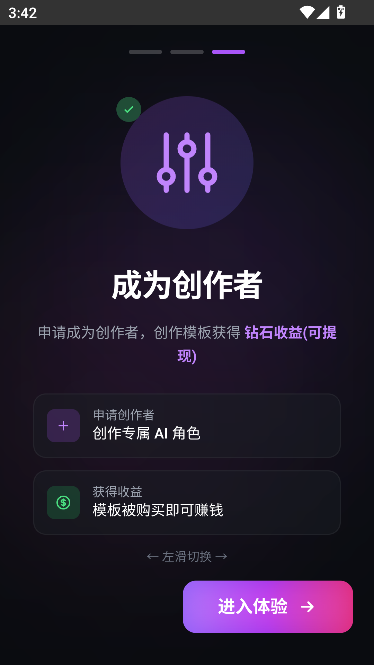Open the 申请创作者 card

[x=187, y=425]
